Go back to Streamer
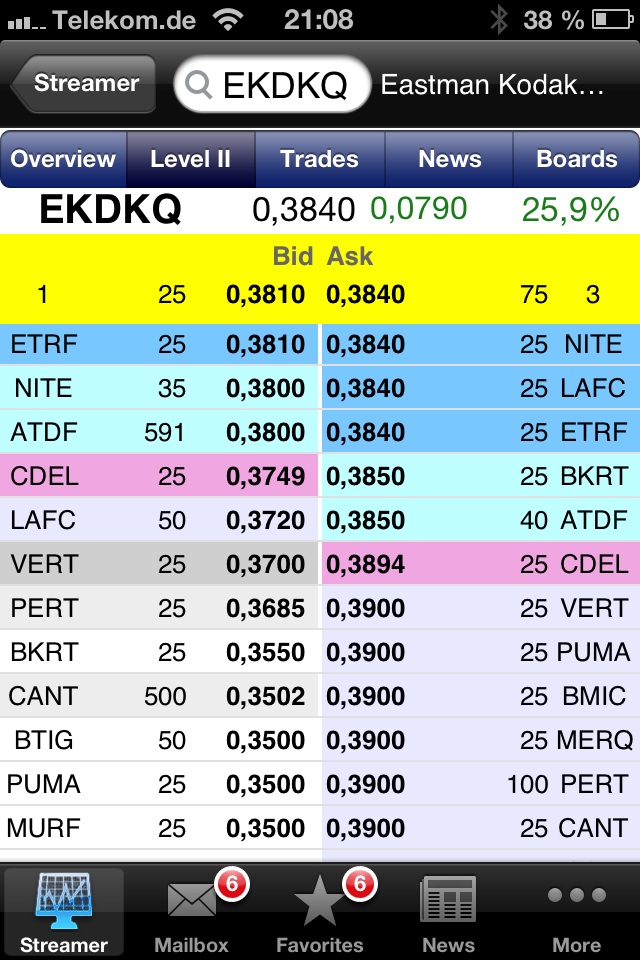Screen dimensions: 640x960 click(84, 84)
